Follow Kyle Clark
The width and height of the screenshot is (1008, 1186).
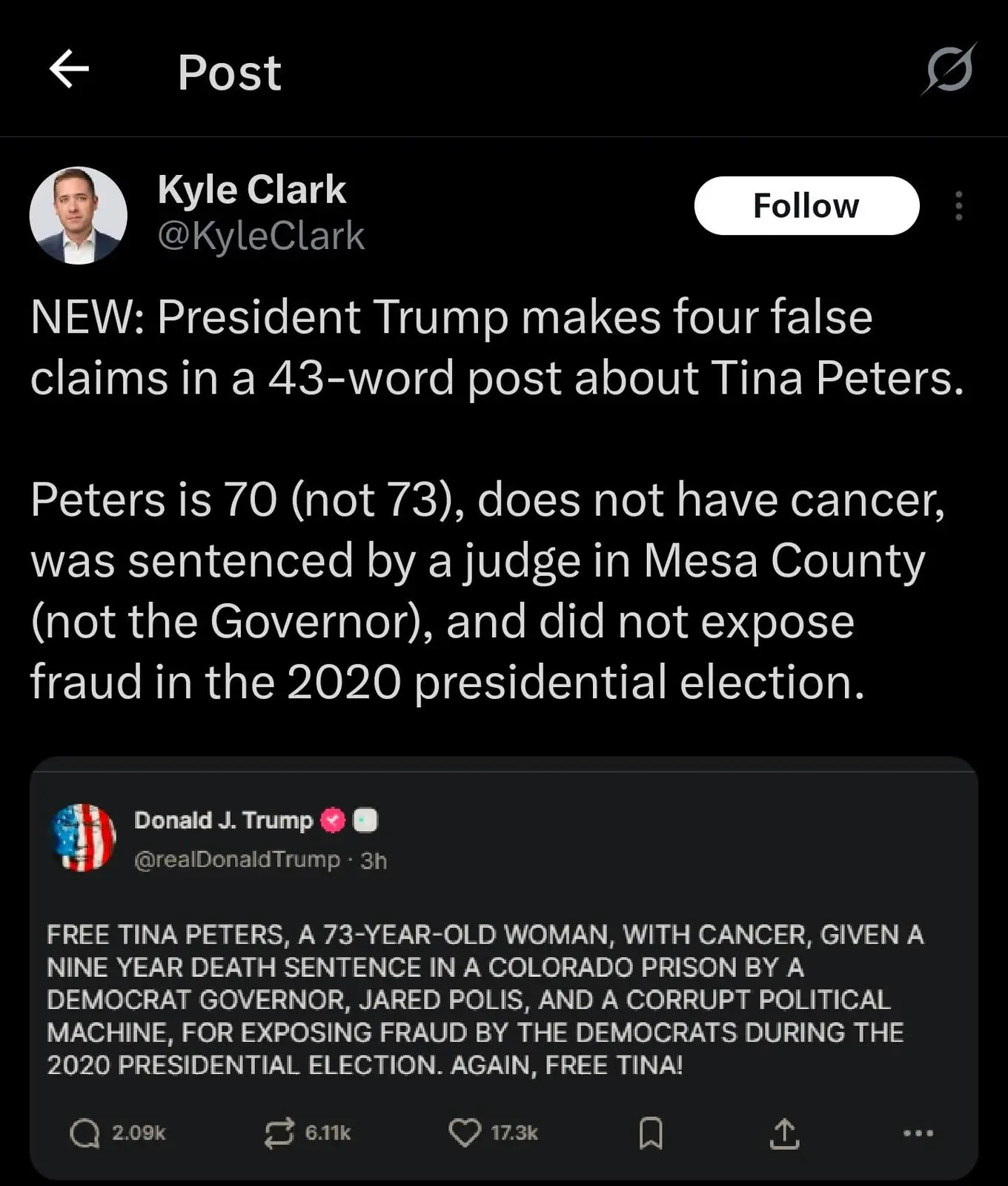click(806, 206)
